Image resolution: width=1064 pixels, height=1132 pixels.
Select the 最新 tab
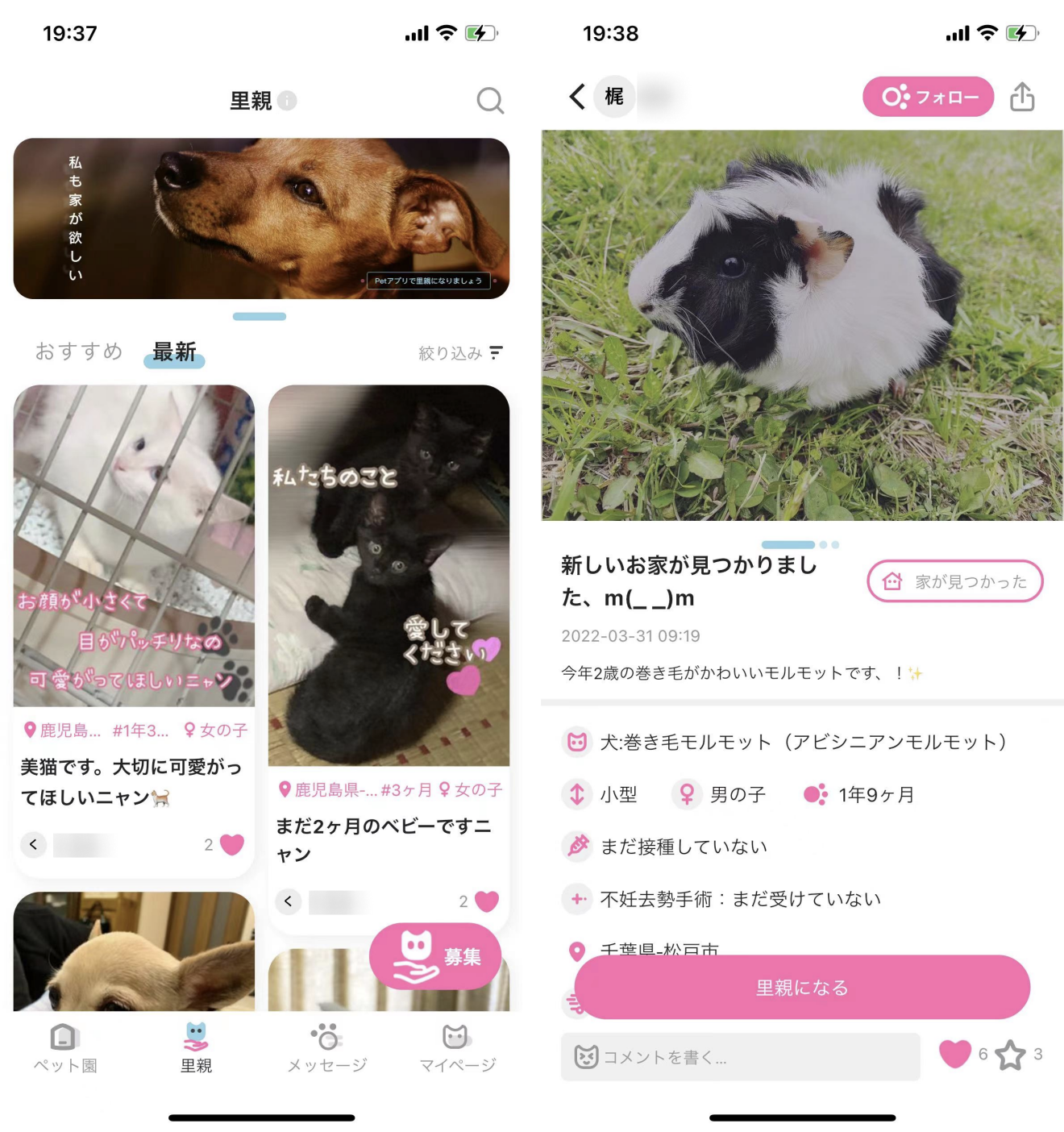click(174, 352)
